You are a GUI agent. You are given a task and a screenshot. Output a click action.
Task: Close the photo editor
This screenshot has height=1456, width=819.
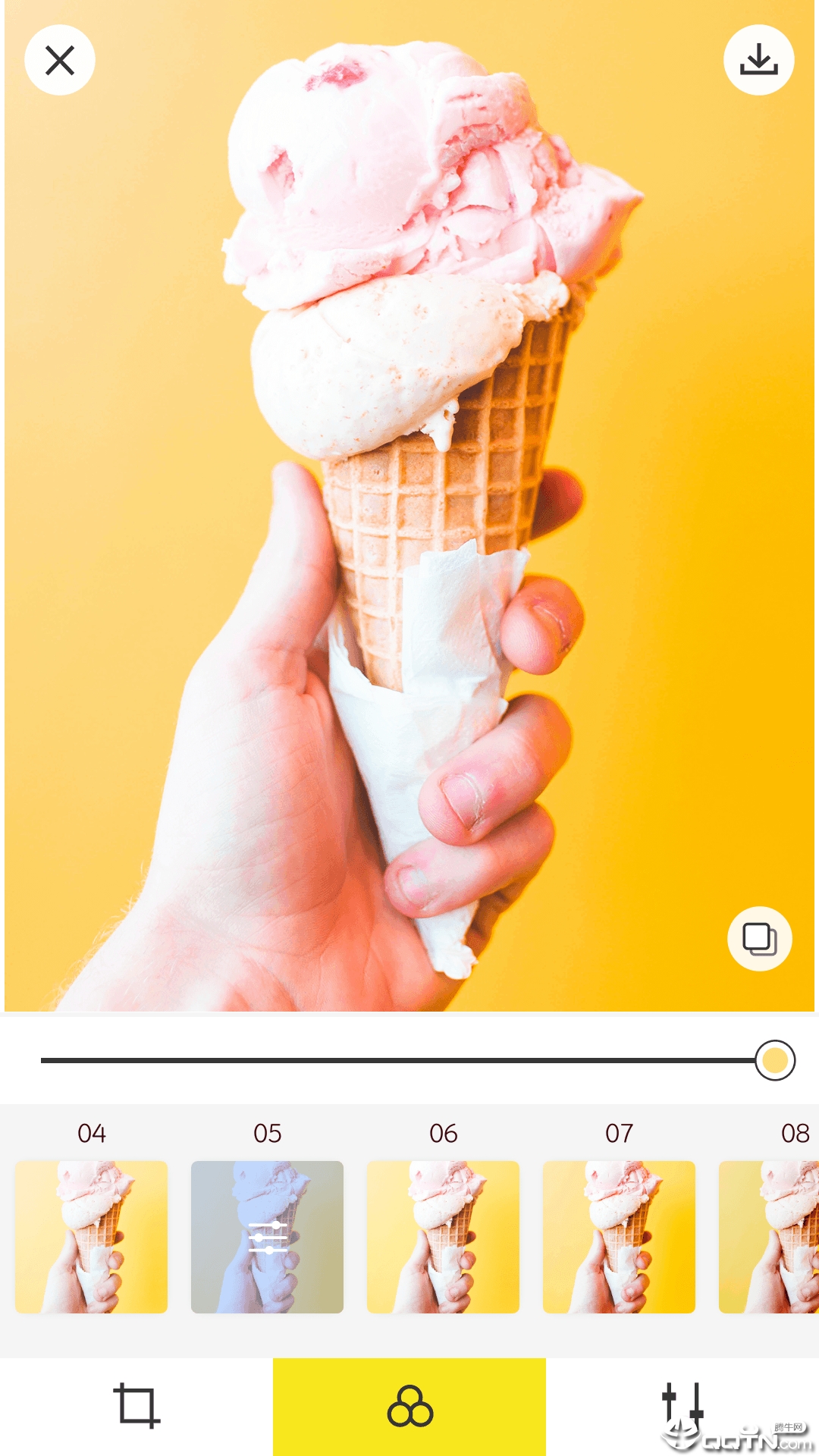click(x=60, y=60)
